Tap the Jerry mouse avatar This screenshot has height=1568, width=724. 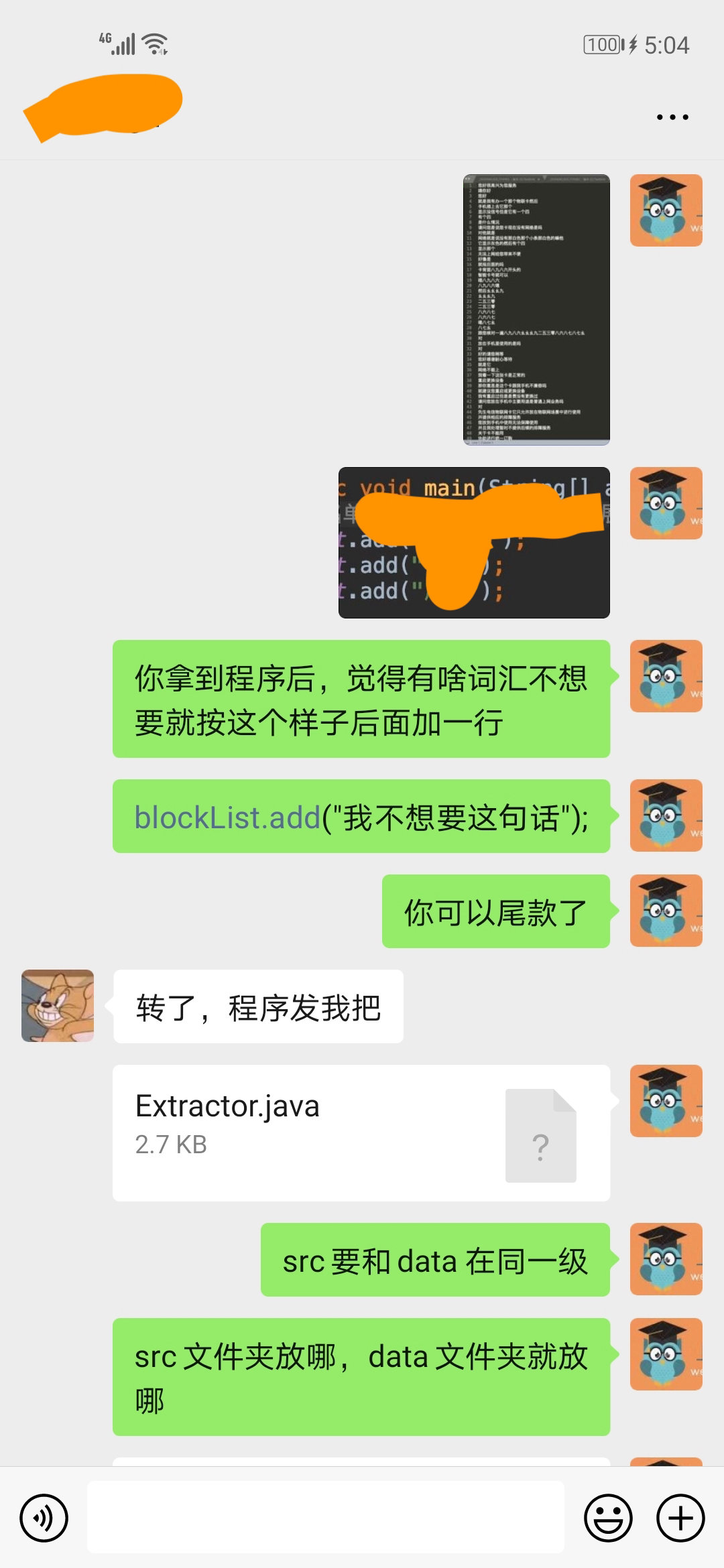pos(58,1006)
